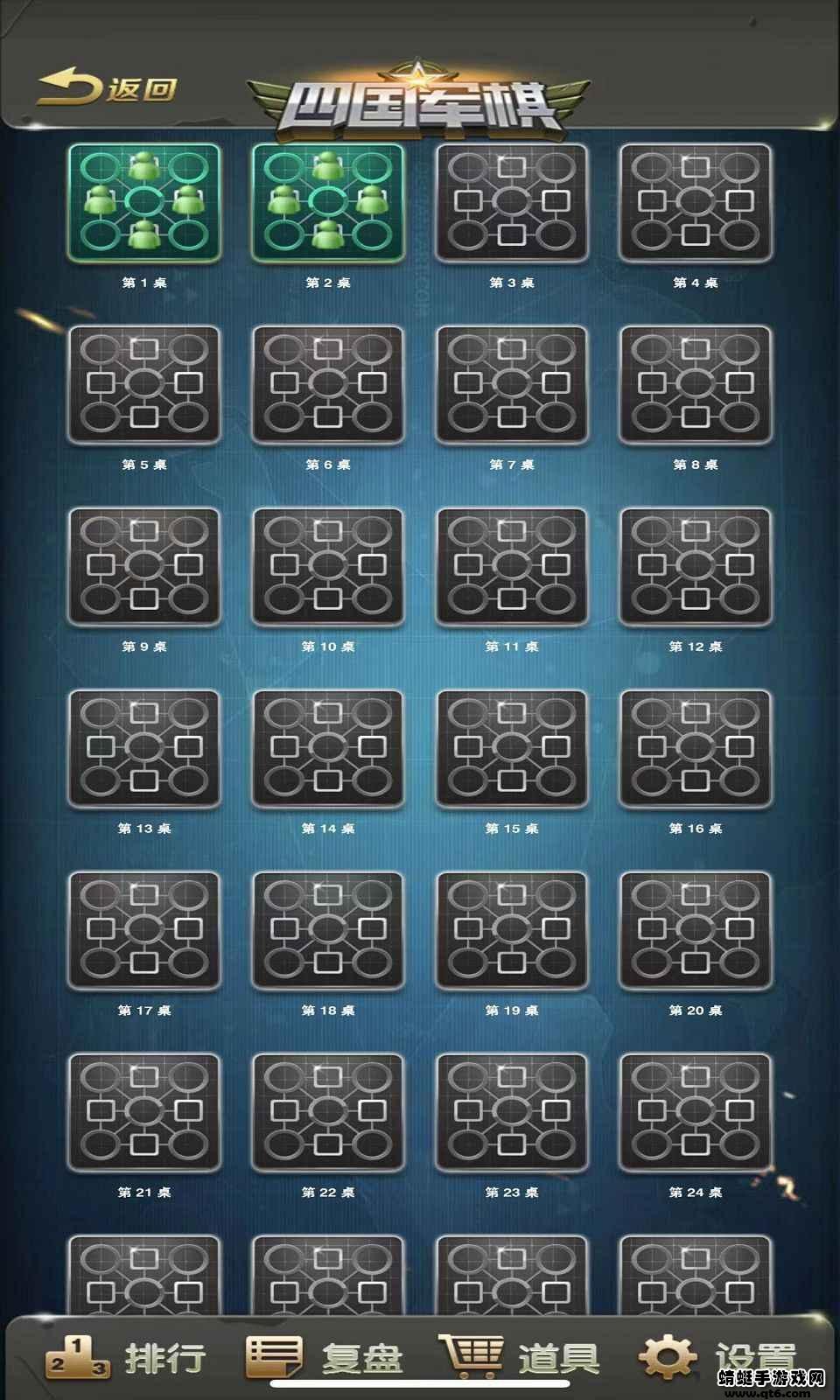The height and width of the screenshot is (1400, 840).
Task: Join table 第22桌
Action: click(328, 1113)
